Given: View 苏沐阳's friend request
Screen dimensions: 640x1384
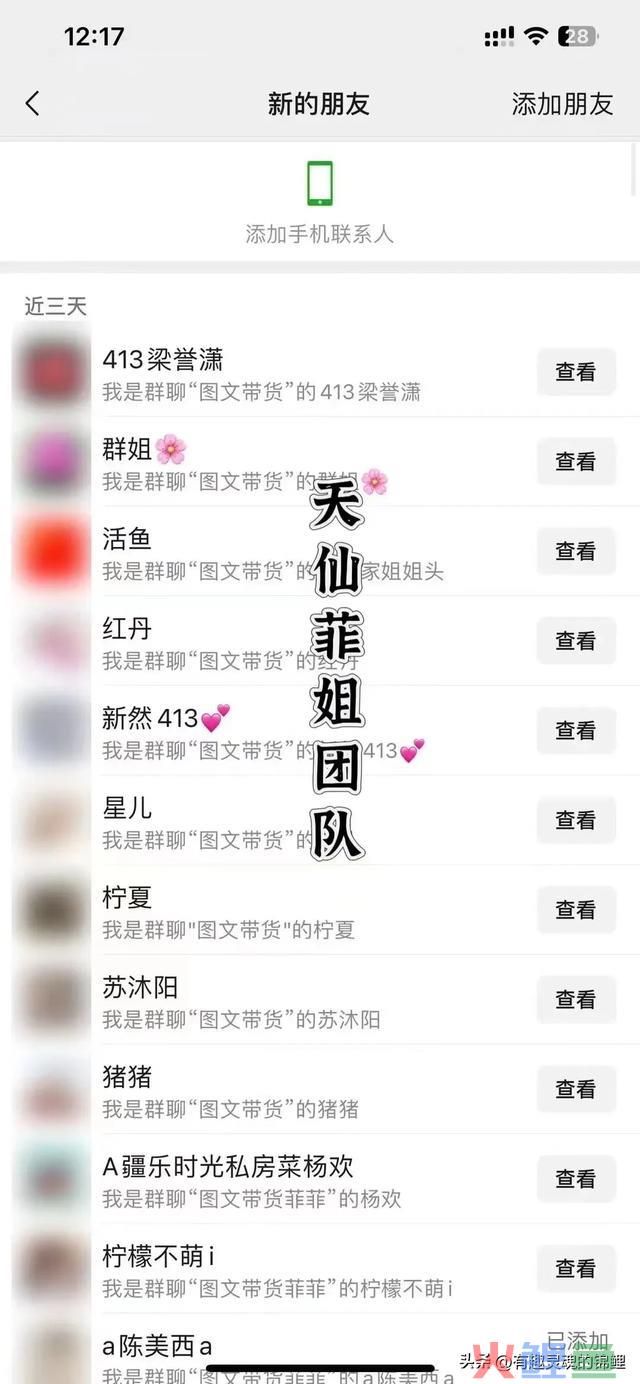Looking at the screenshot, I should tap(575, 1000).
